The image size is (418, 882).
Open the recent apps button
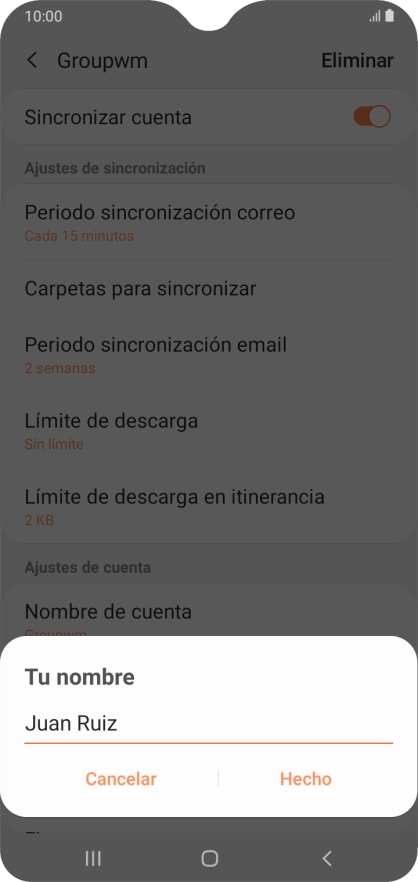click(x=93, y=858)
